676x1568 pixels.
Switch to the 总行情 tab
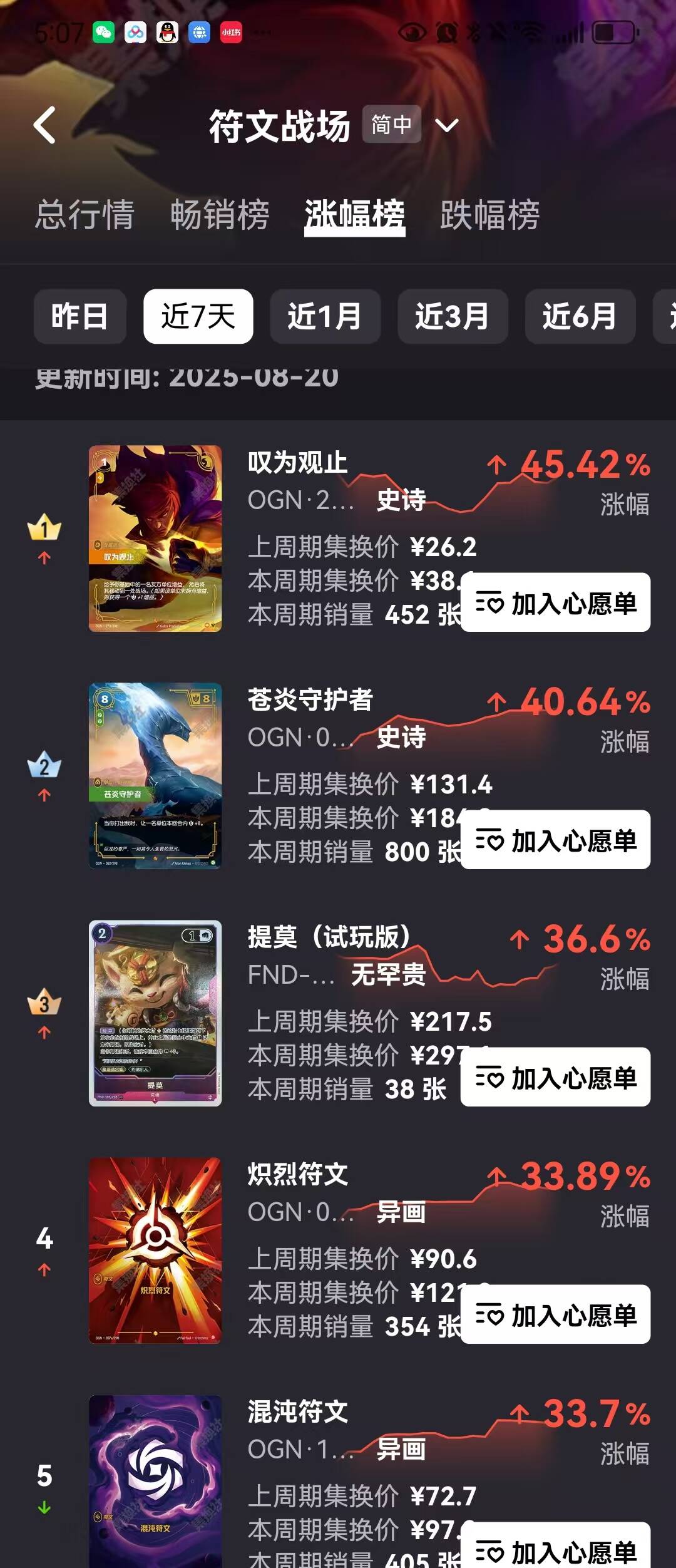point(84,215)
